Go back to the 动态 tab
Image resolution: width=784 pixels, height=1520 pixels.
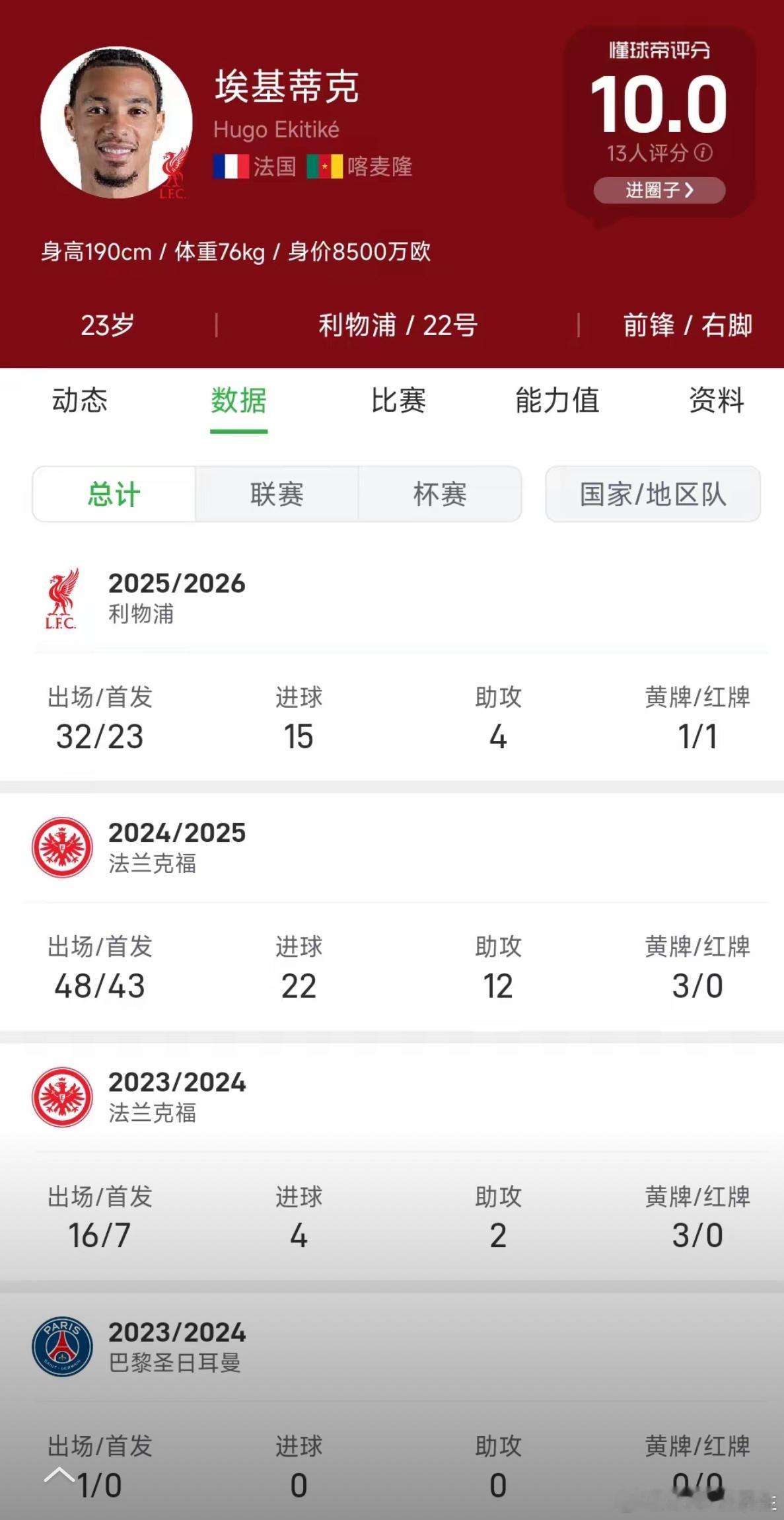coord(79,400)
